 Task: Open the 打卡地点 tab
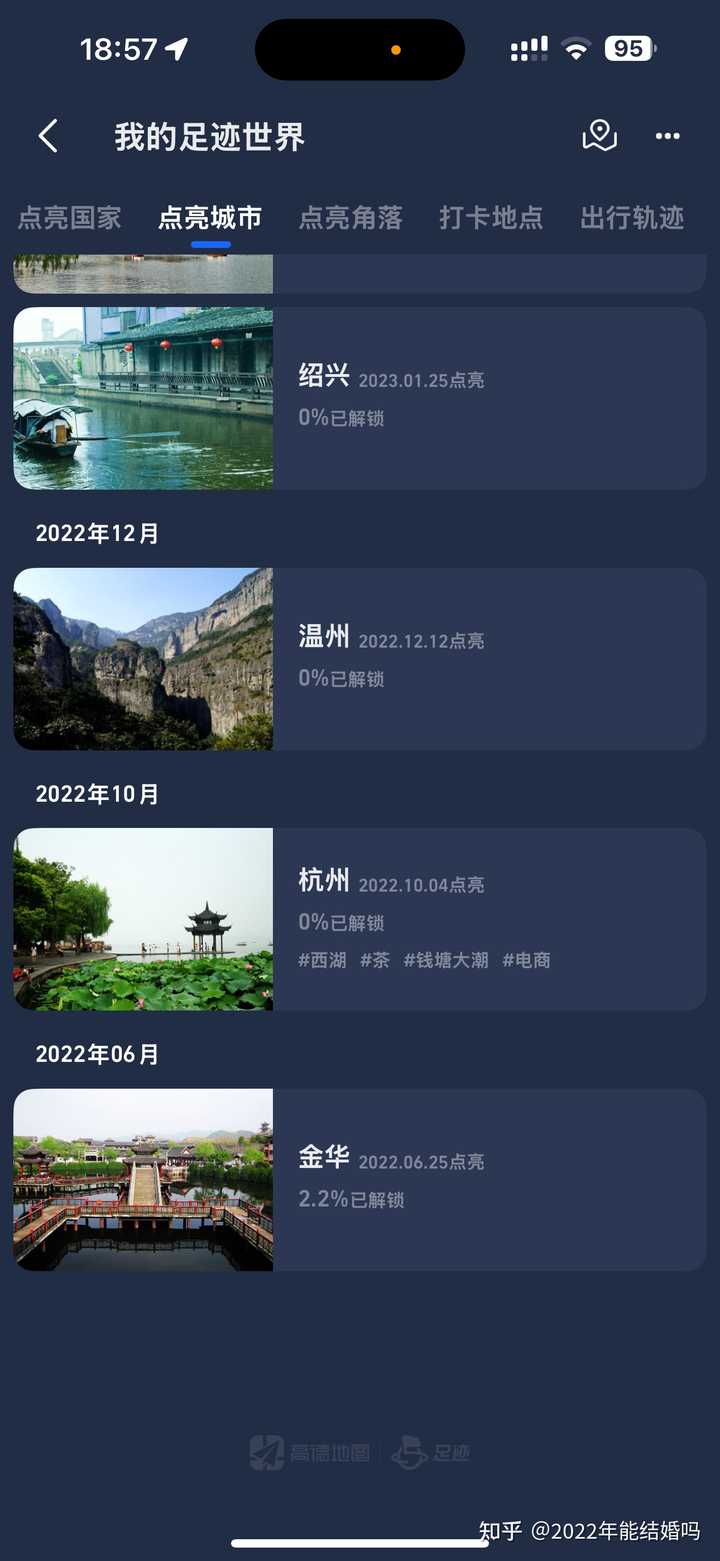491,218
